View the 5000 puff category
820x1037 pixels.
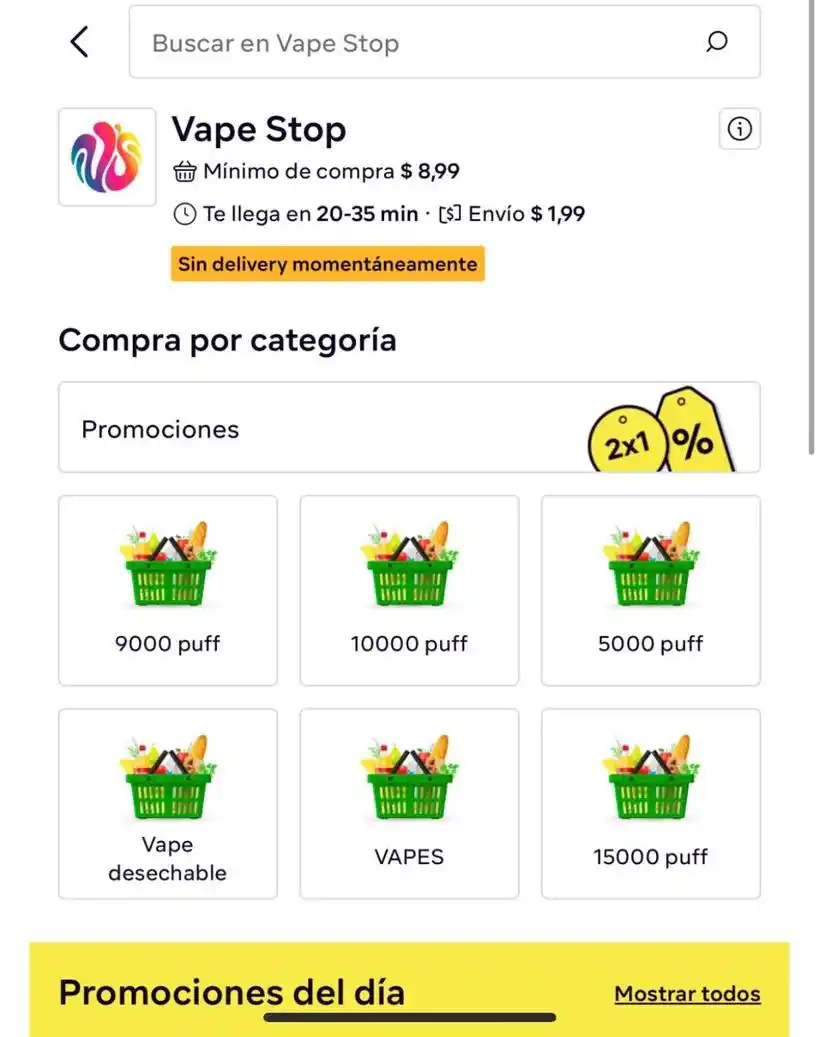coord(651,590)
